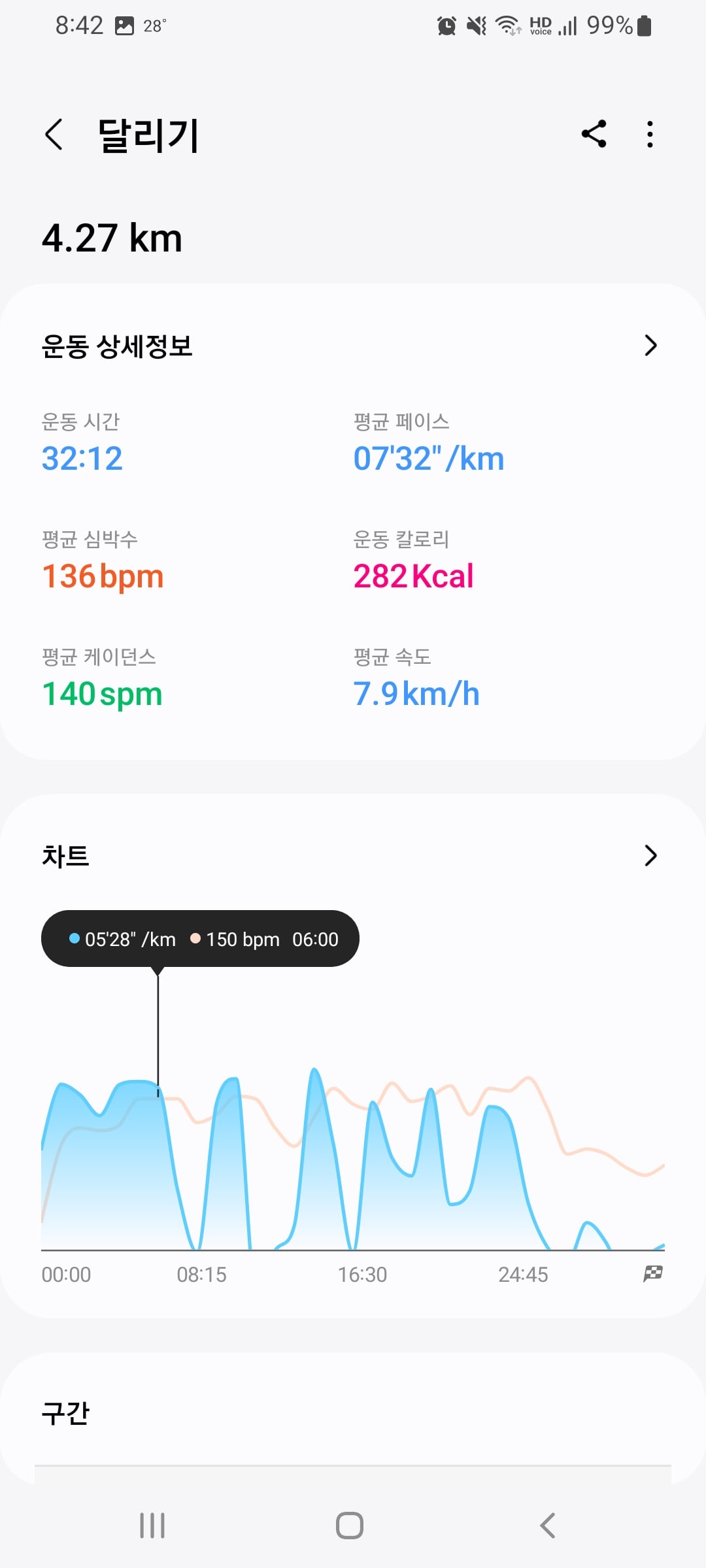This screenshot has height=1568, width=706.
Task: Open recent apps from navigation bar
Action: point(152,1526)
